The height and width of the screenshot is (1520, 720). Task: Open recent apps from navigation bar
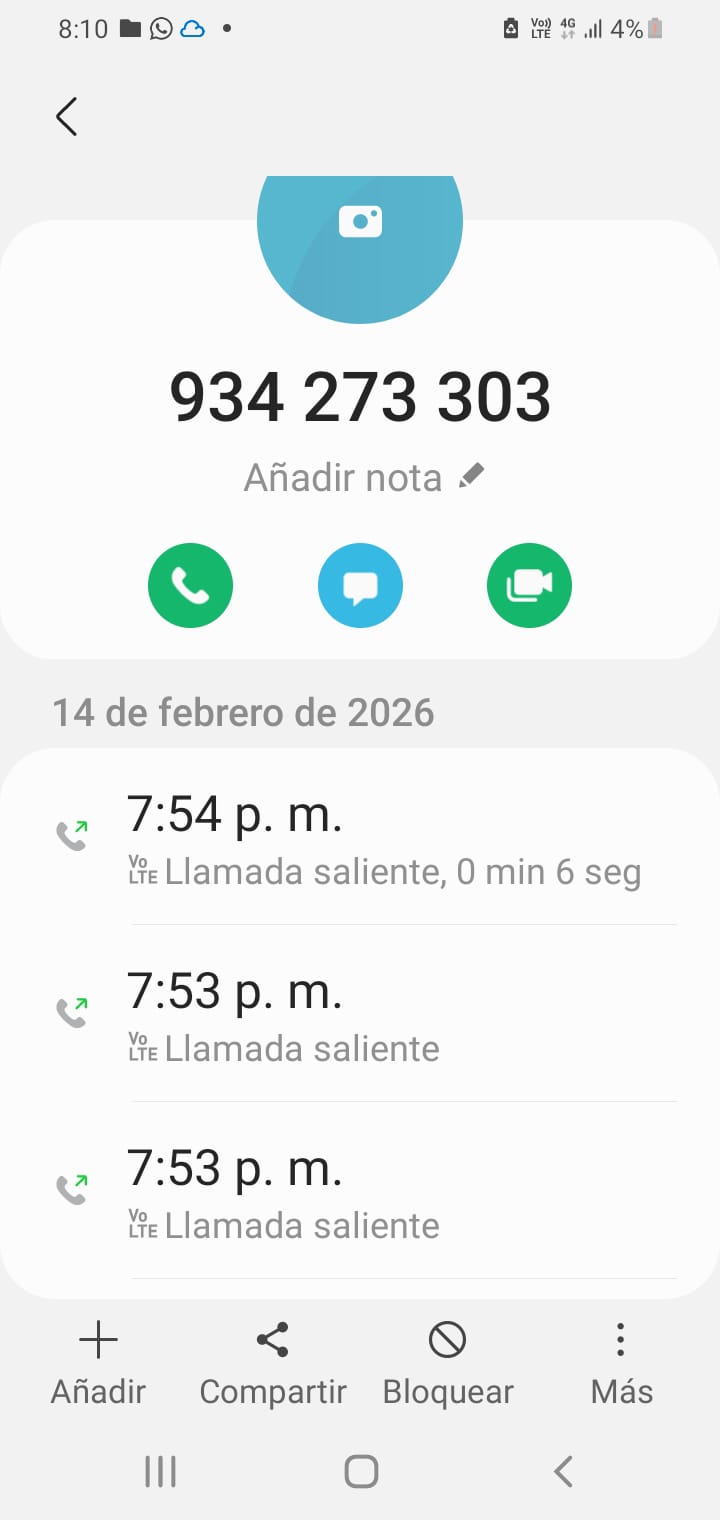[x=160, y=1471]
